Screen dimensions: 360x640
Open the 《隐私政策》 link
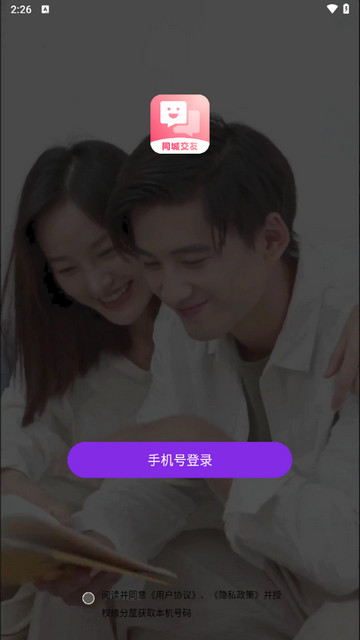point(237,595)
